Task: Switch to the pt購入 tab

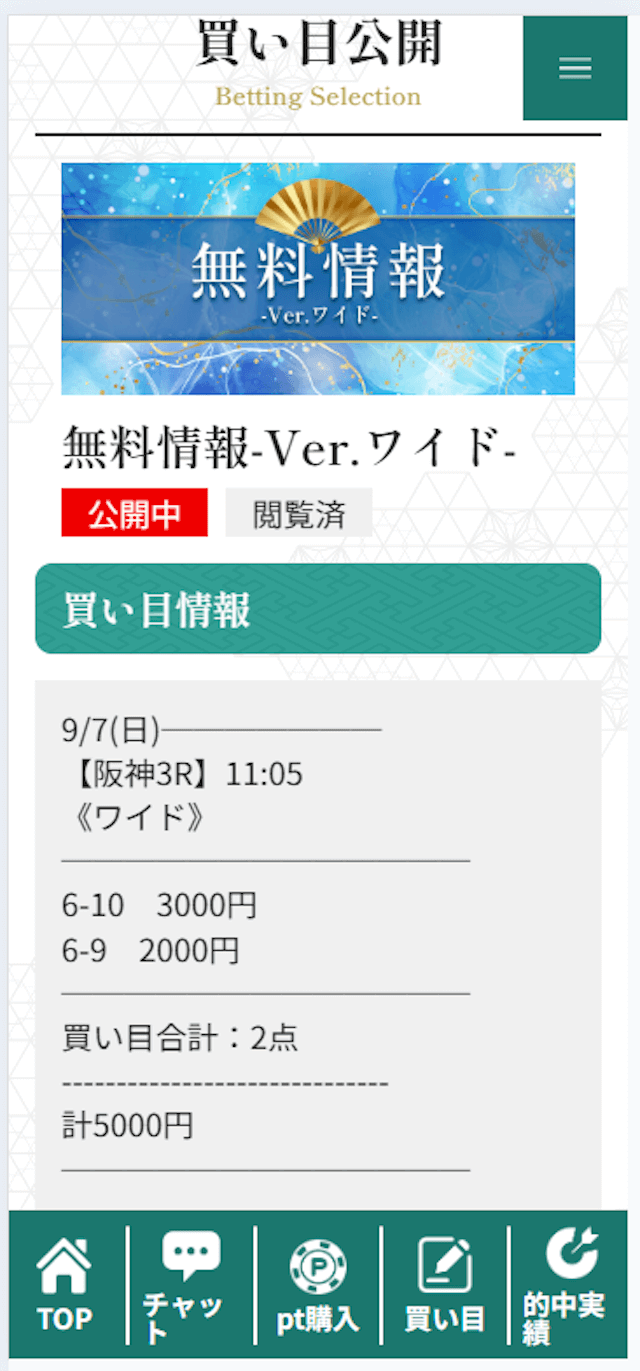Action: [x=318, y=1285]
